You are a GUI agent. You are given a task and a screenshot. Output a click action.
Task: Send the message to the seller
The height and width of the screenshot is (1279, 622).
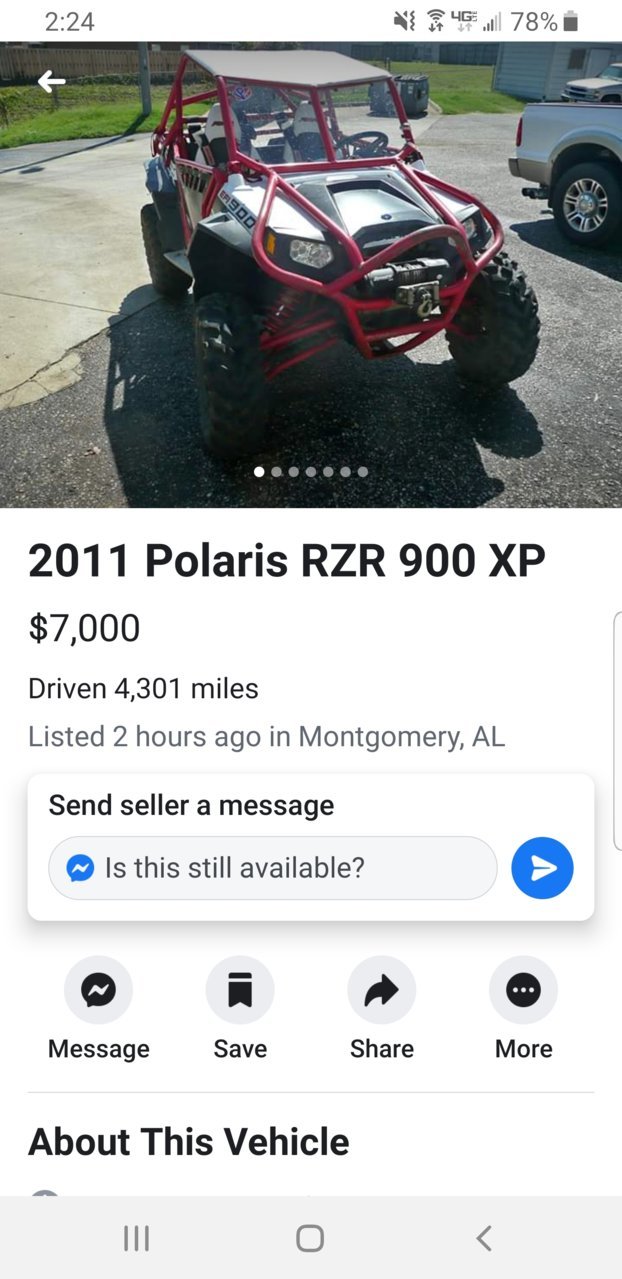[x=542, y=868]
